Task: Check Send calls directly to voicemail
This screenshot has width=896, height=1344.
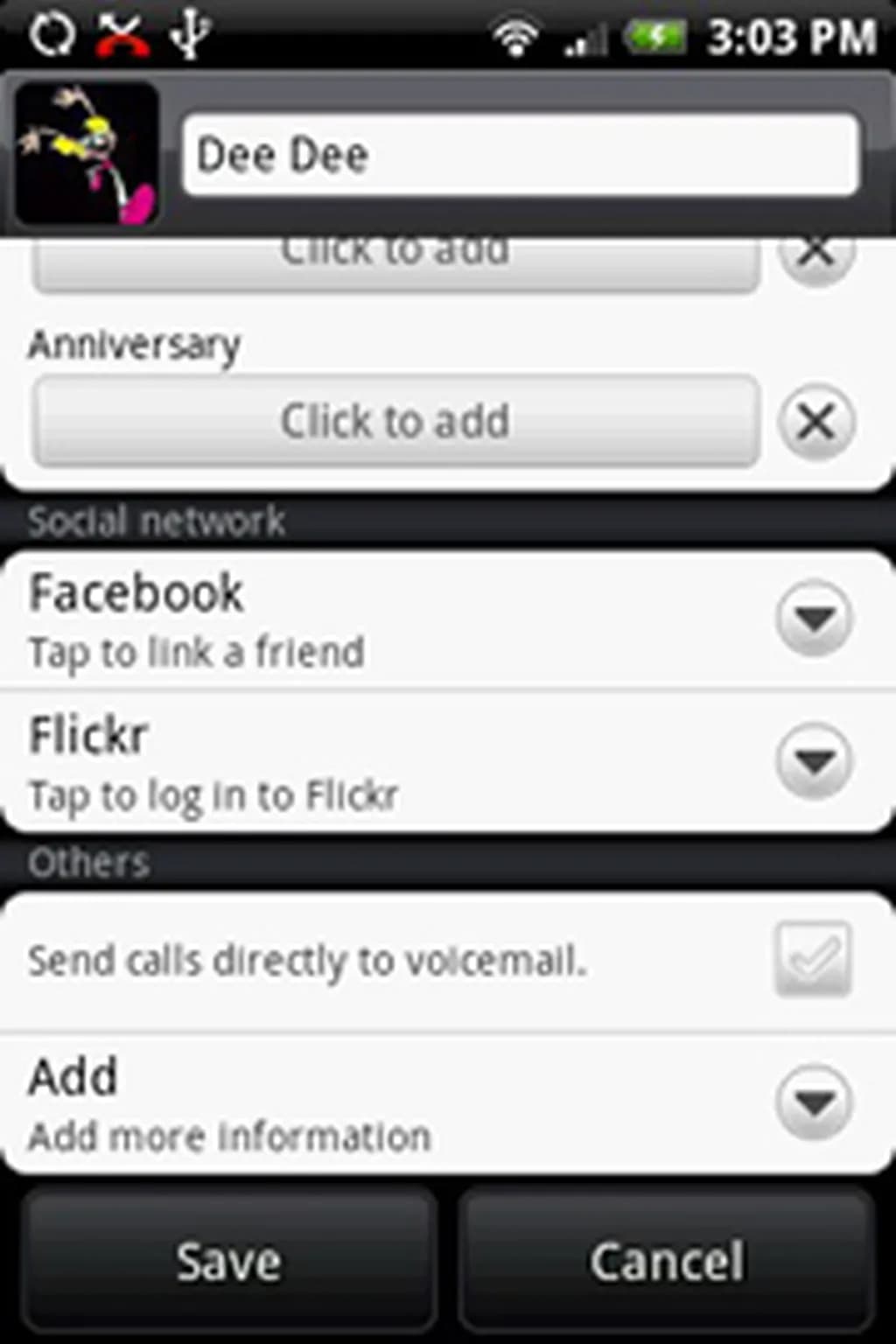Action: [812, 960]
